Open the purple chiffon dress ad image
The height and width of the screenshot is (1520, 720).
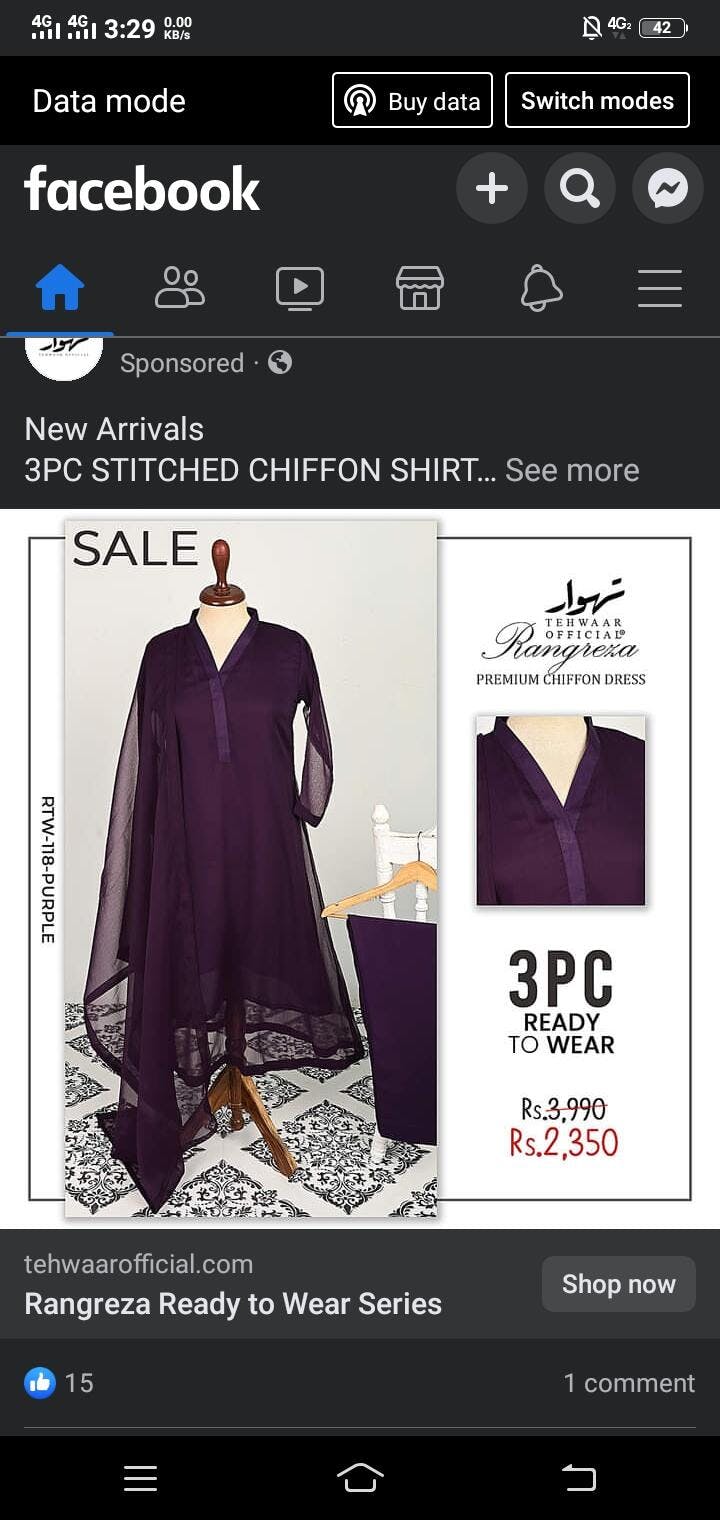coord(360,868)
